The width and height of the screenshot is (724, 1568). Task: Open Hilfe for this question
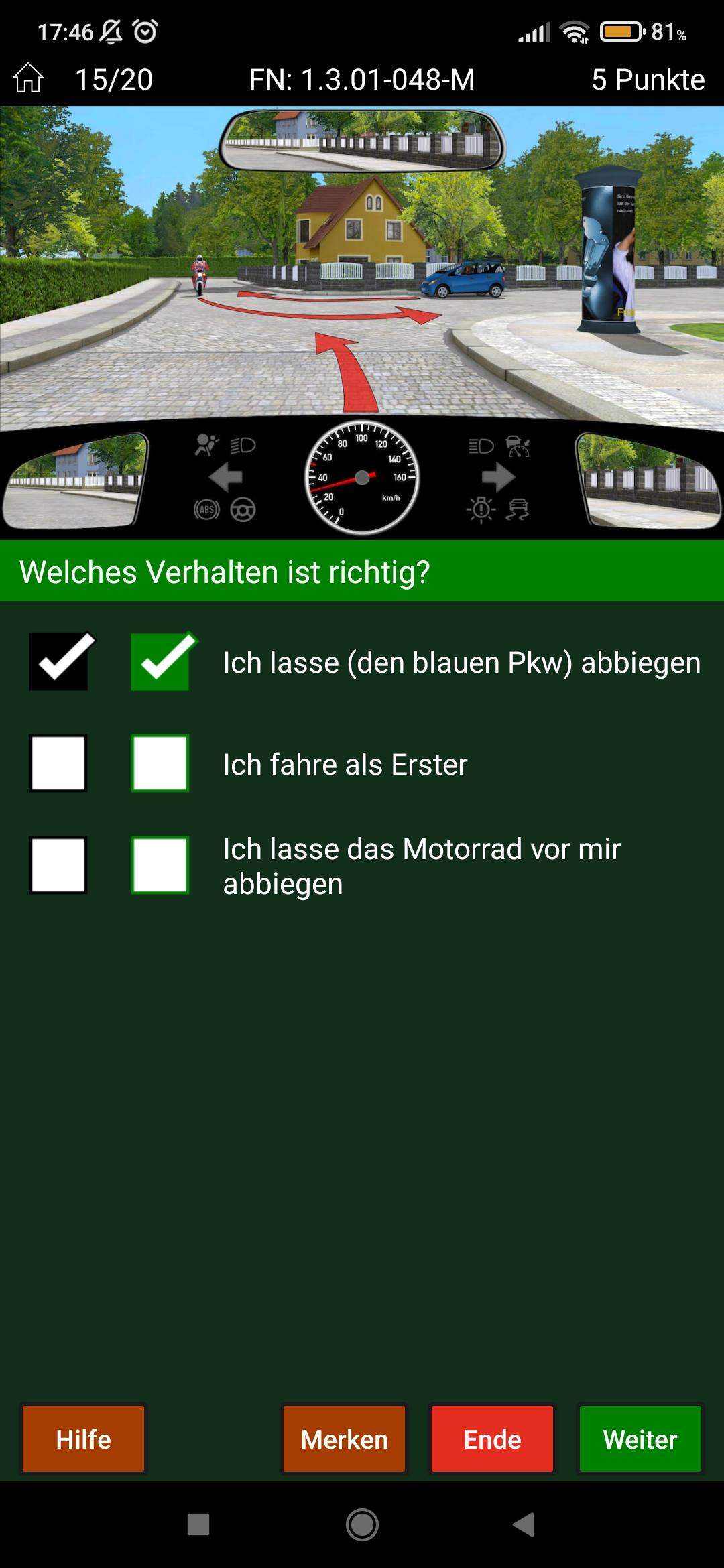[x=83, y=1439]
